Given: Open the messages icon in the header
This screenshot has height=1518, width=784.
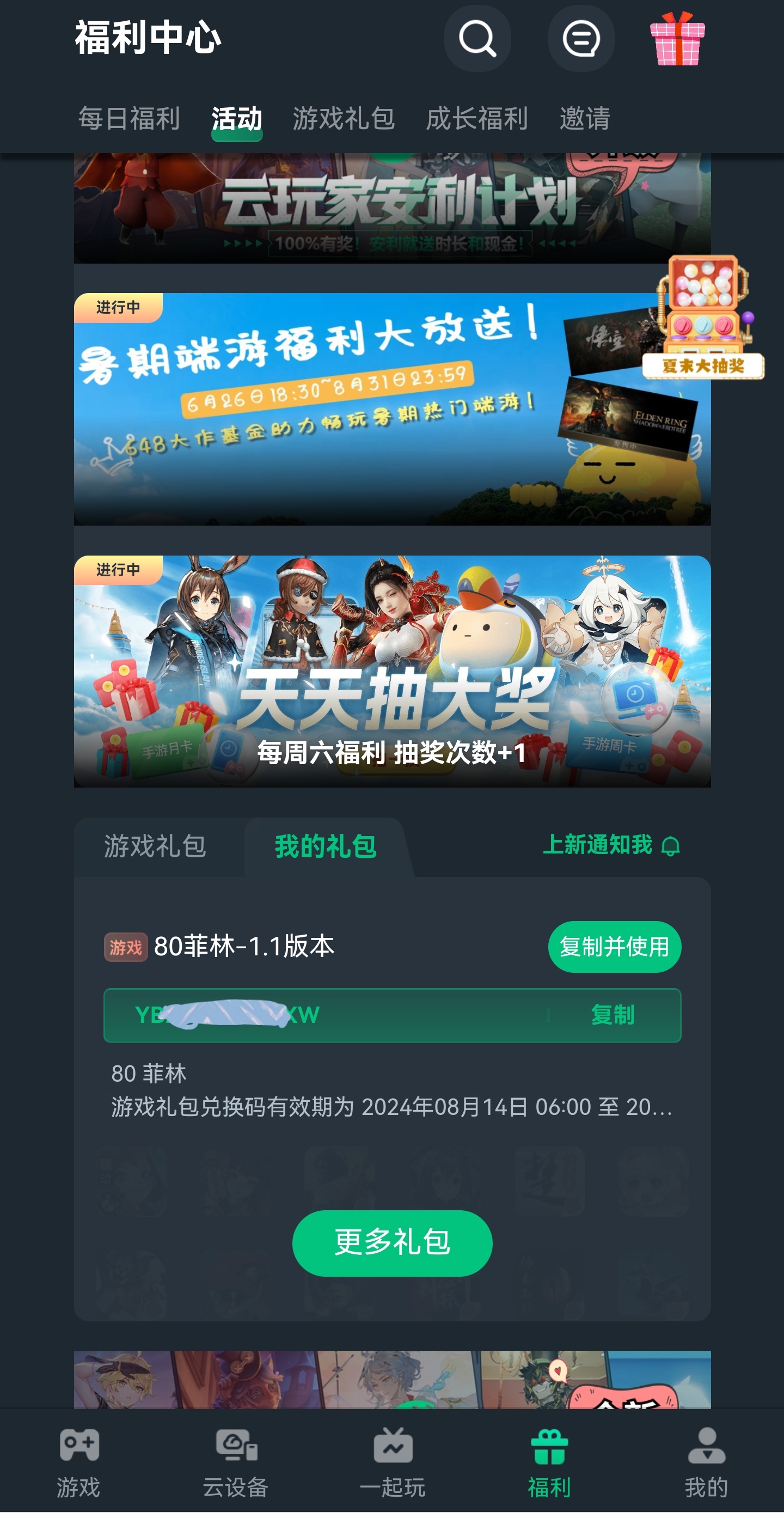Looking at the screenshot, I should point(581,39).
